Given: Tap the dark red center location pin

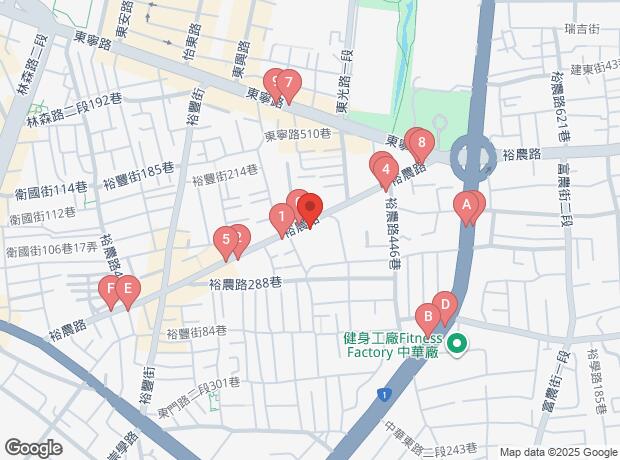Looking at the screenshot, I should (x=310, y=208).
